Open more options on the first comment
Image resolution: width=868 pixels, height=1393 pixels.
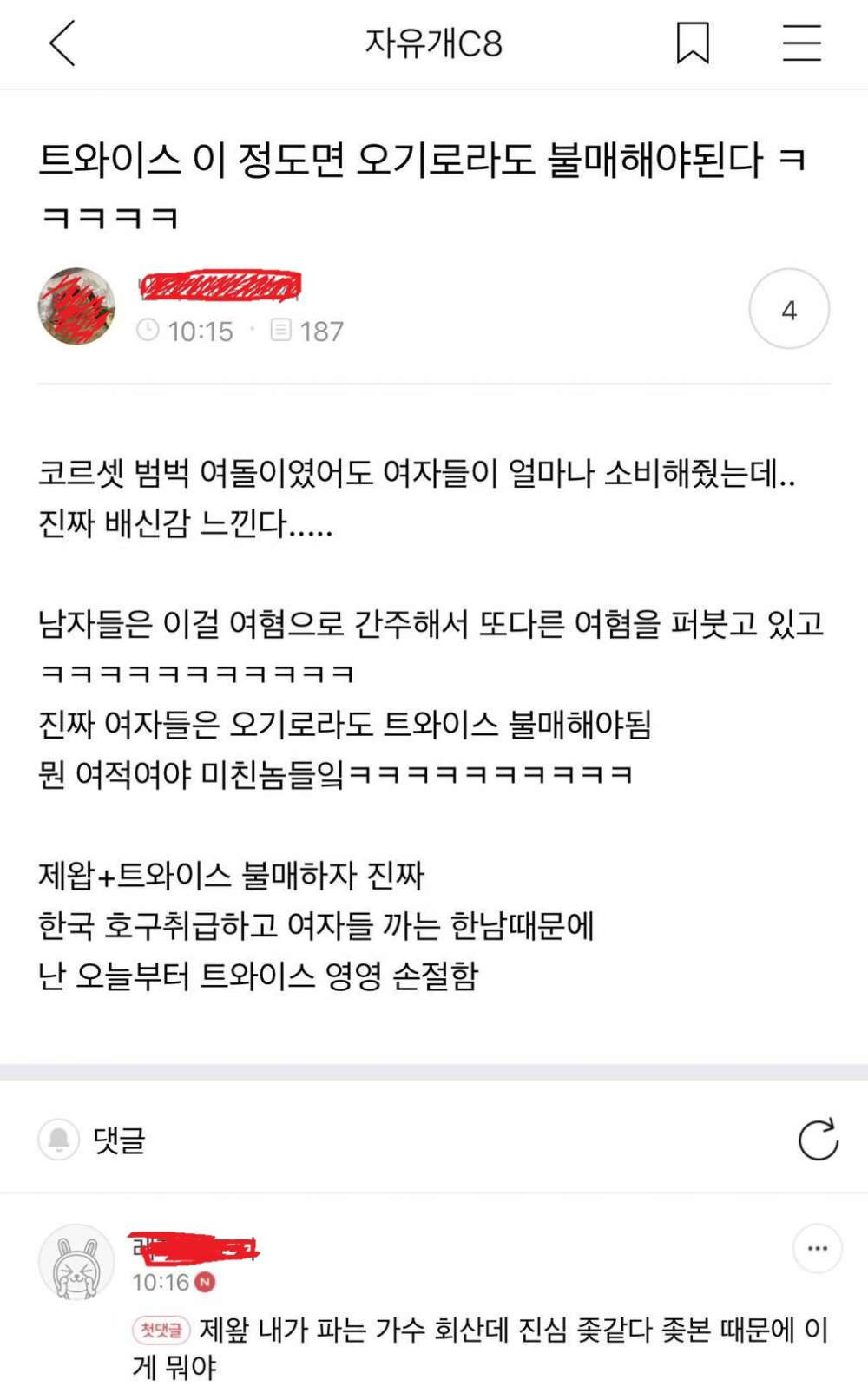coord(817,1249)
